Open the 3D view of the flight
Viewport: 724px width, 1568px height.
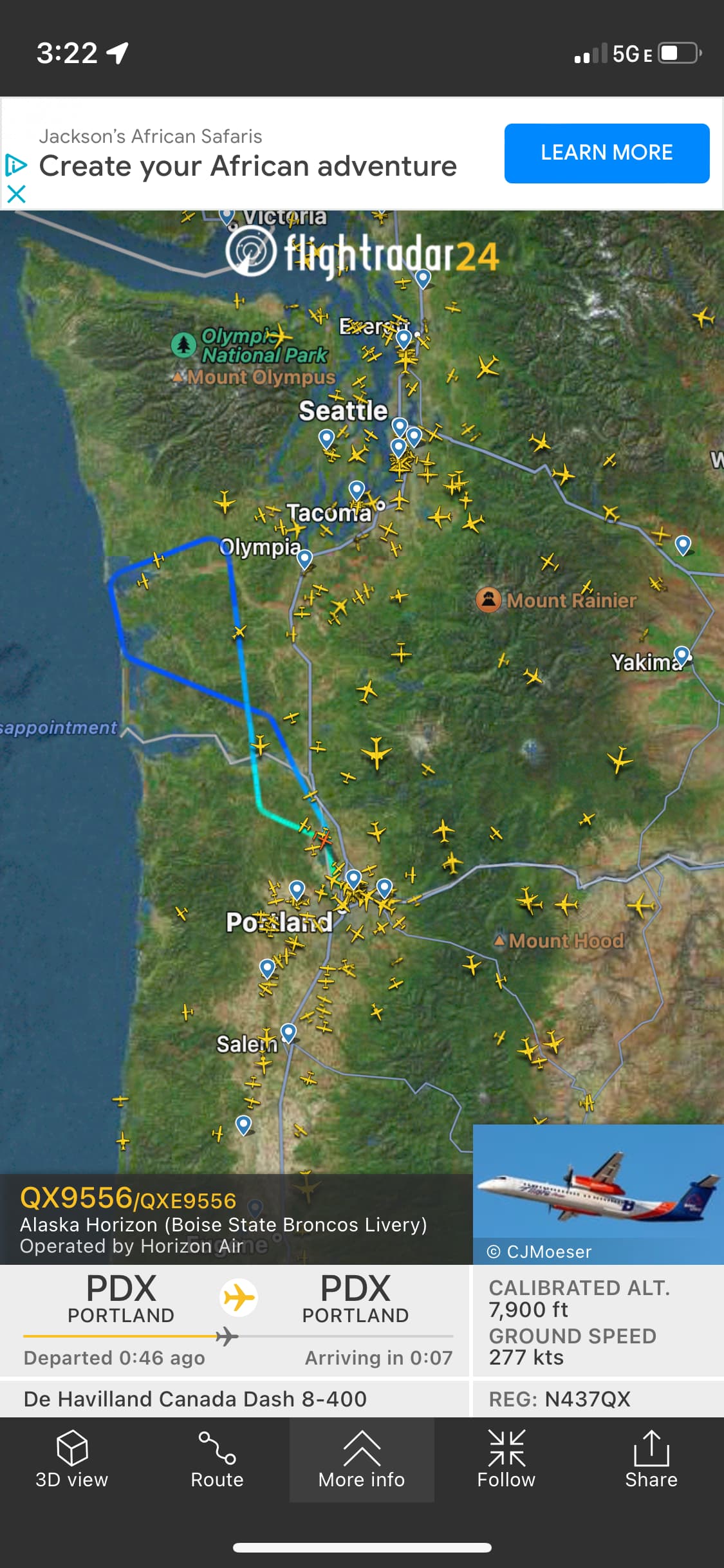point(71,1459)
